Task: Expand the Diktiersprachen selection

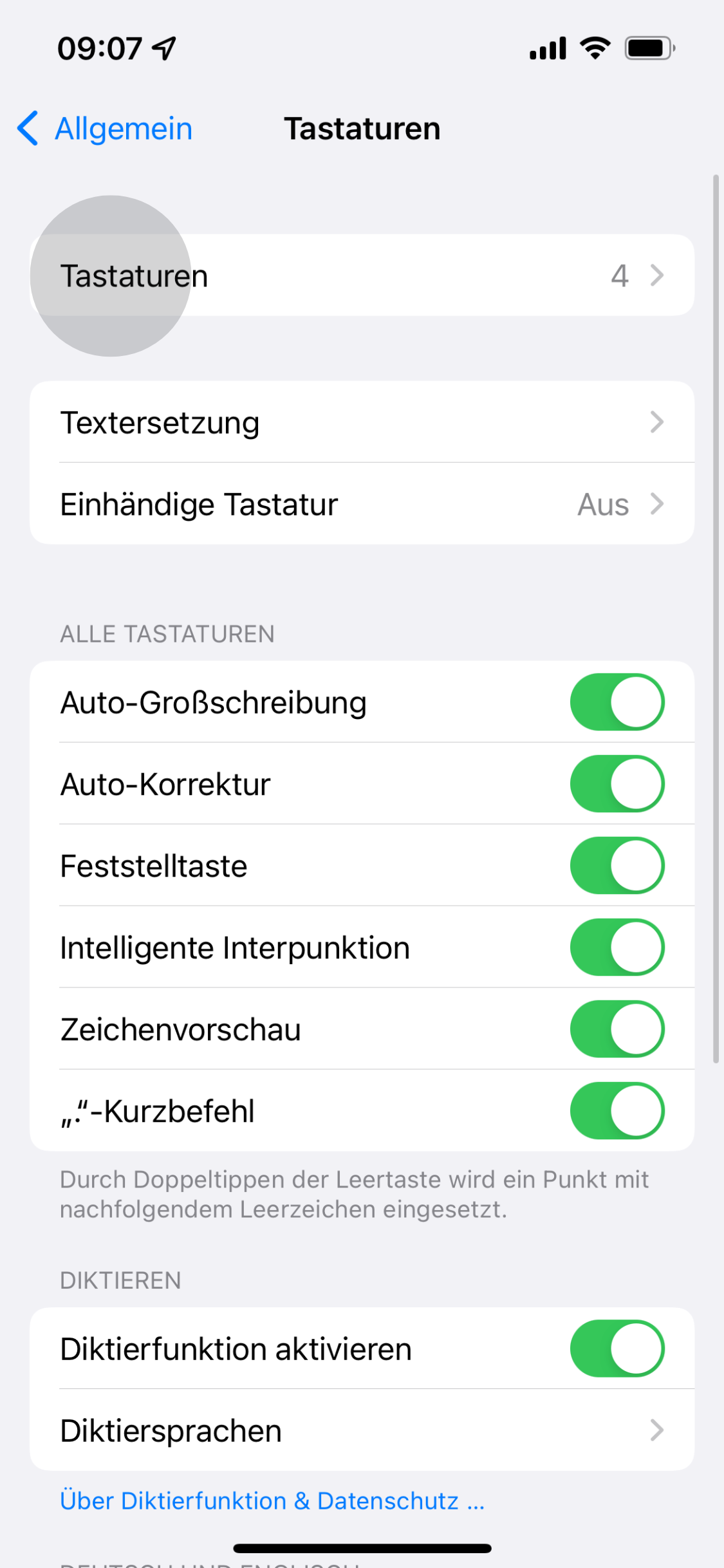Action: (x=362, y=1430)
